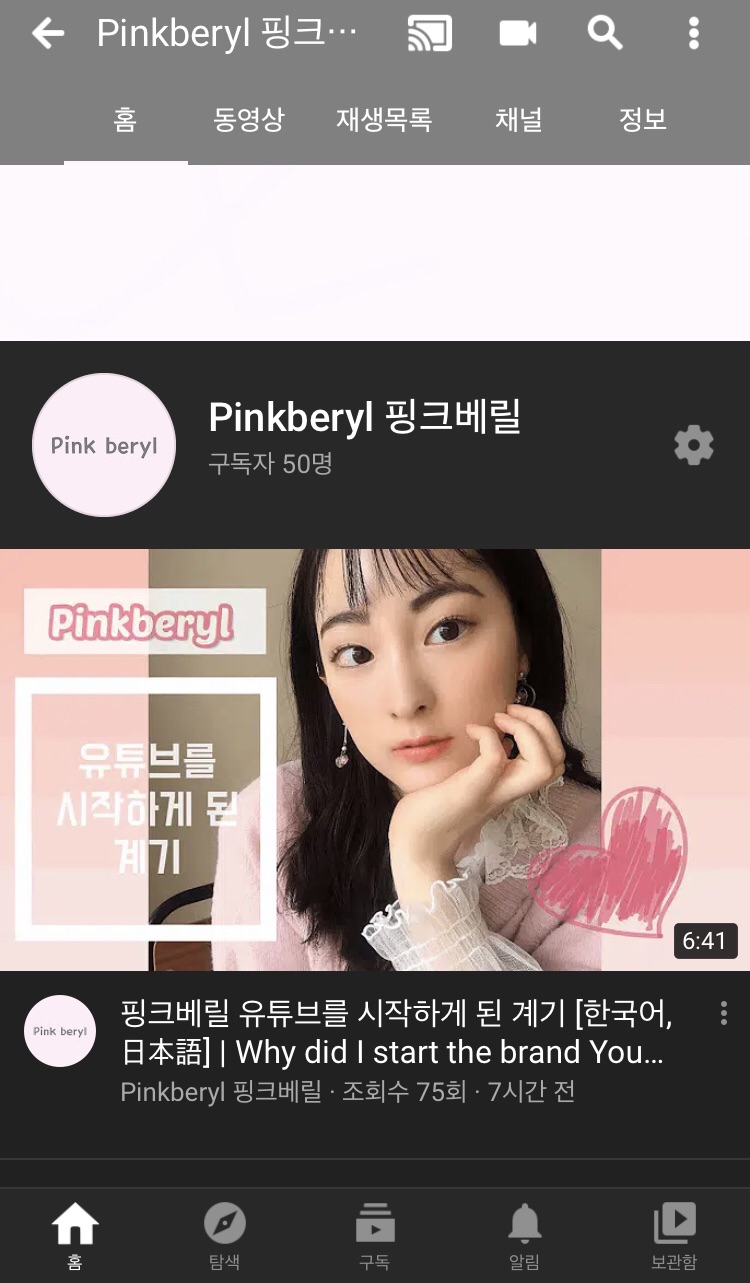Open the cast to device icon
This screenshot has width=750, height=1283.
pyautogui.click(x=429, y=34)
